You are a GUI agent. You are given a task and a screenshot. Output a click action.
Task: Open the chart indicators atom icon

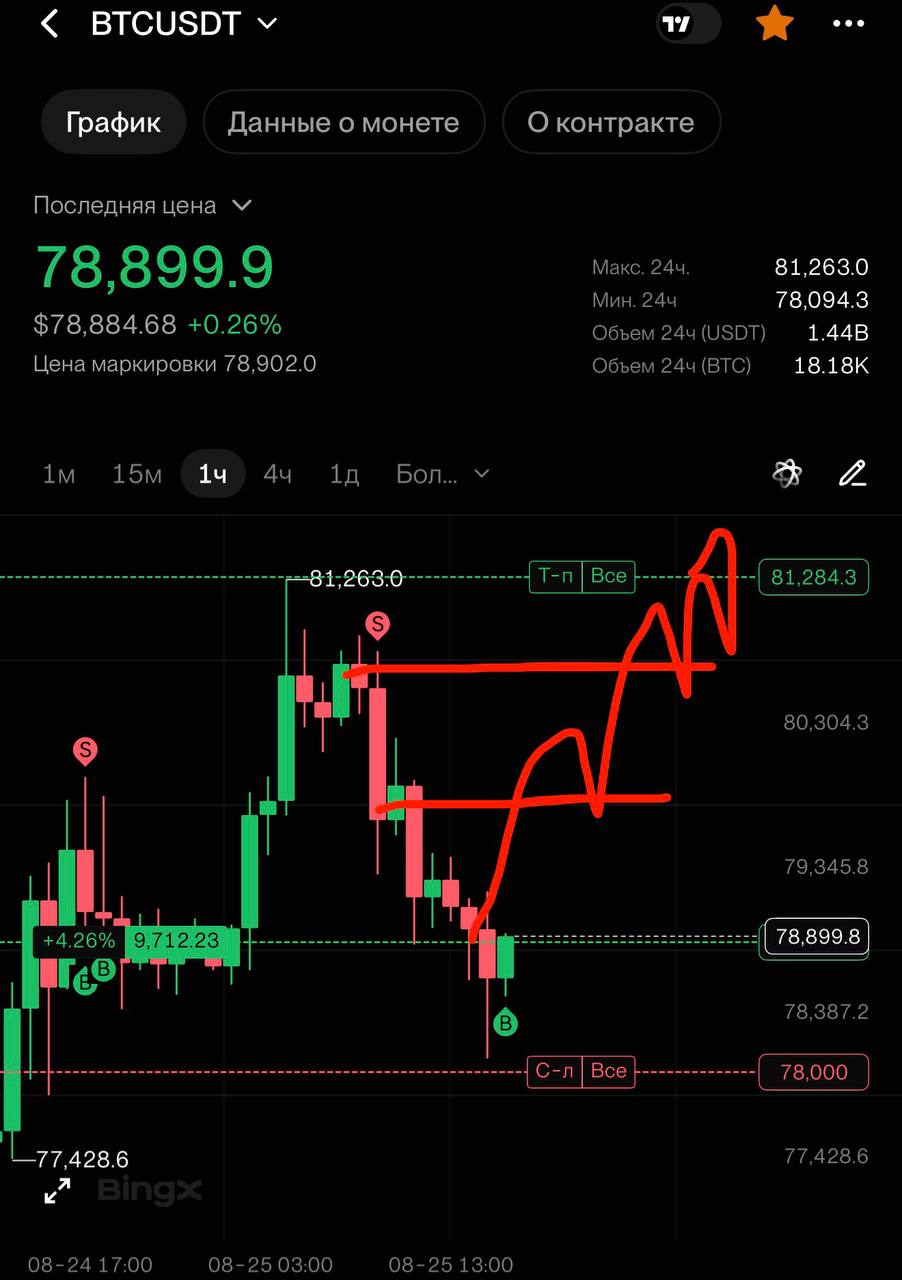[788, 473]
